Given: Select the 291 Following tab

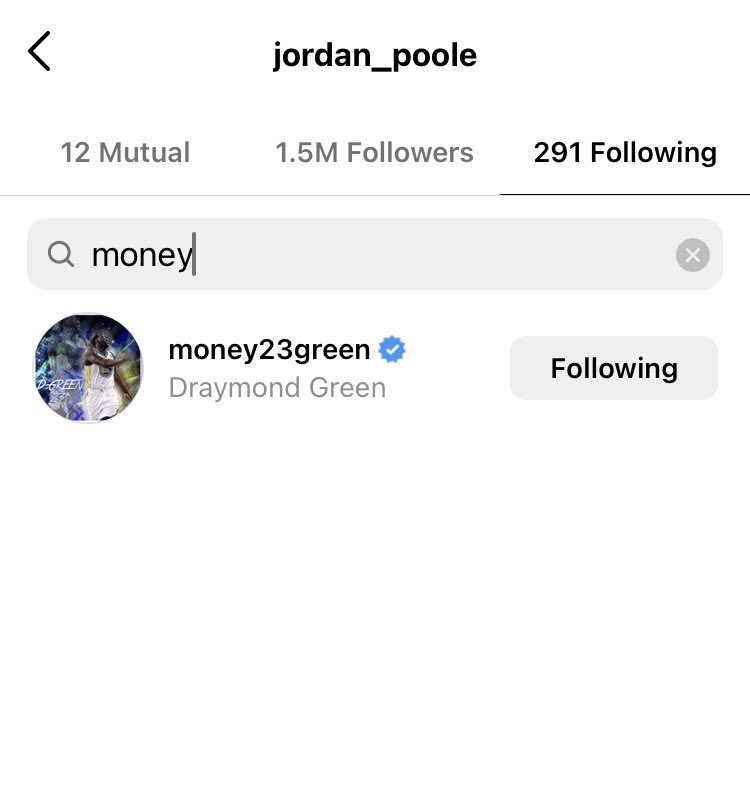Looking at the screenshot, I should [x=625, y=153].
